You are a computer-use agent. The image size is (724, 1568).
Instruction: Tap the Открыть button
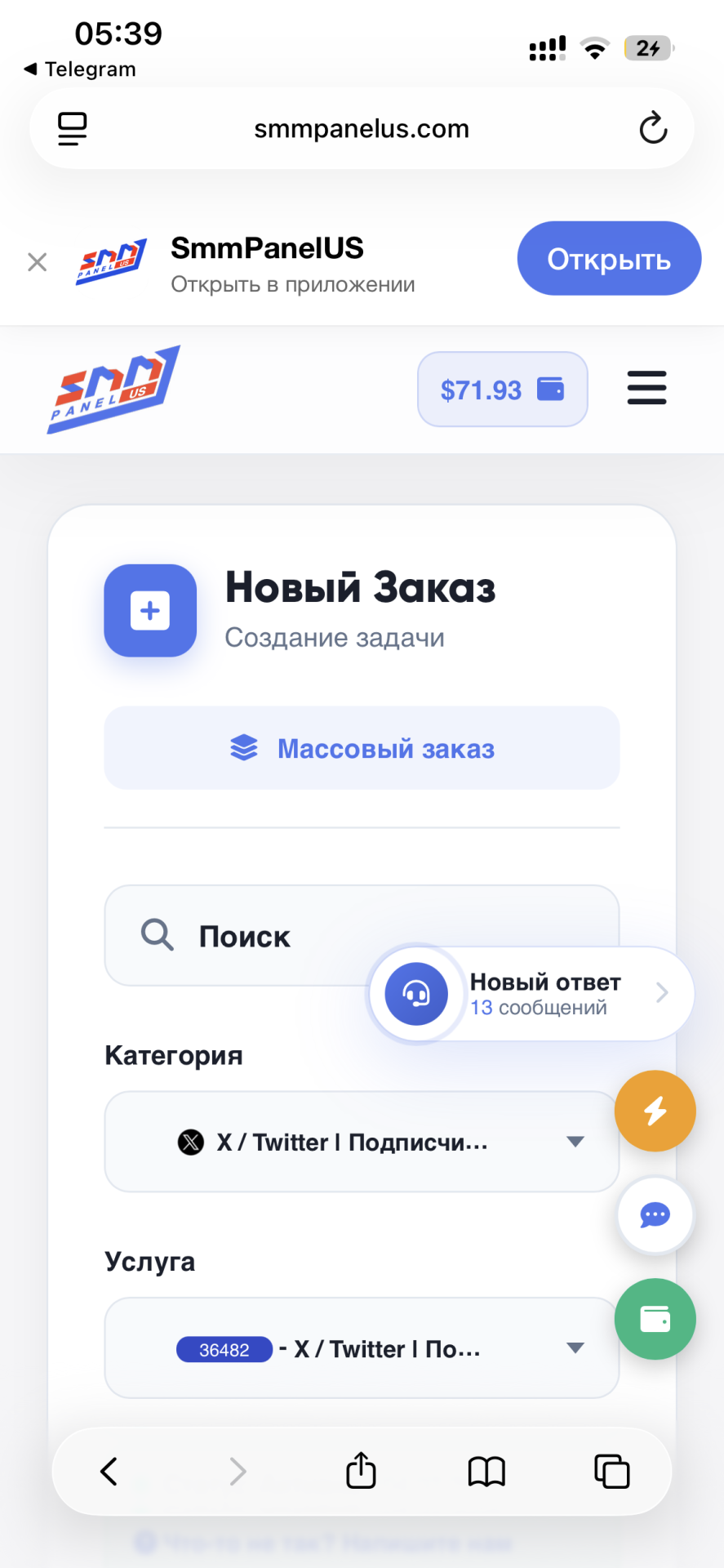pyautogui.click(x=608, y=259)
